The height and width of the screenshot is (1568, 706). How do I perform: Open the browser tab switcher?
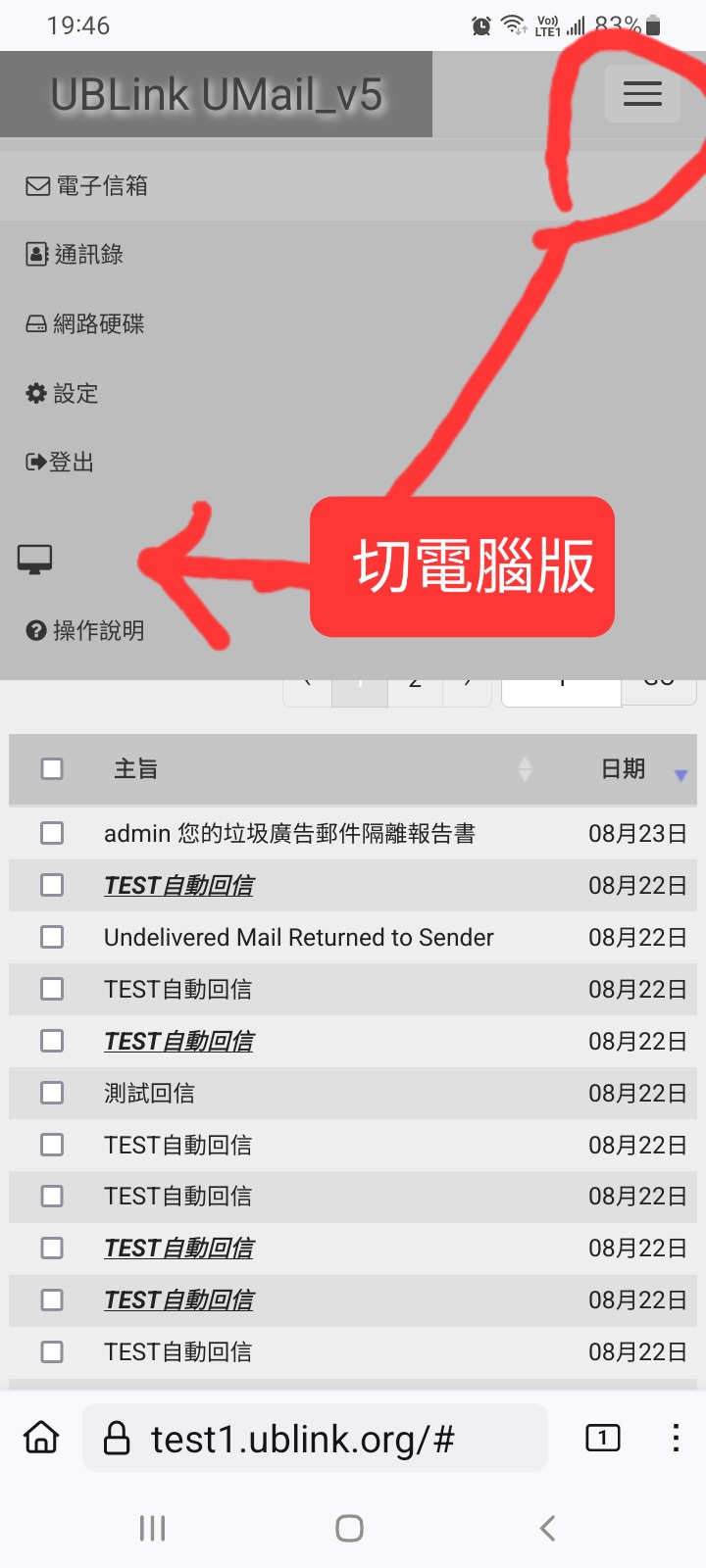pos(602,1438)
